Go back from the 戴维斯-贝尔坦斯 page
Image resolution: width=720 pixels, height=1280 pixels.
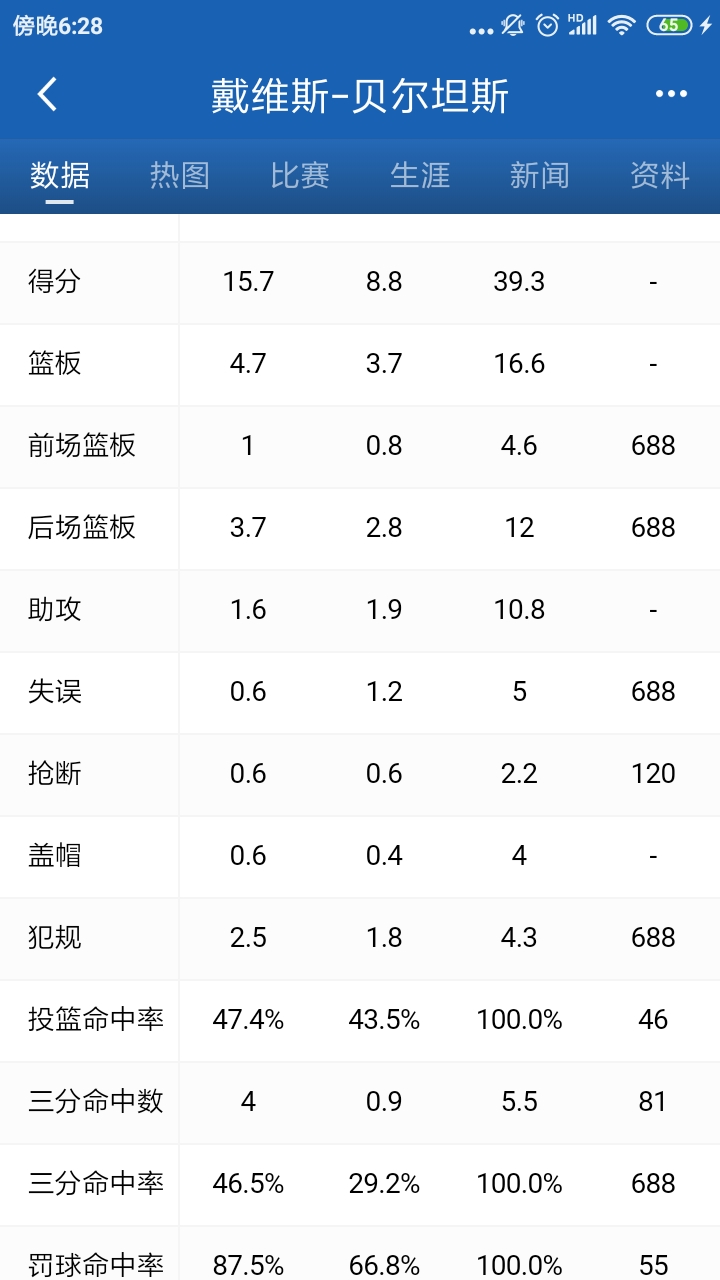click(x=47, y=95)
